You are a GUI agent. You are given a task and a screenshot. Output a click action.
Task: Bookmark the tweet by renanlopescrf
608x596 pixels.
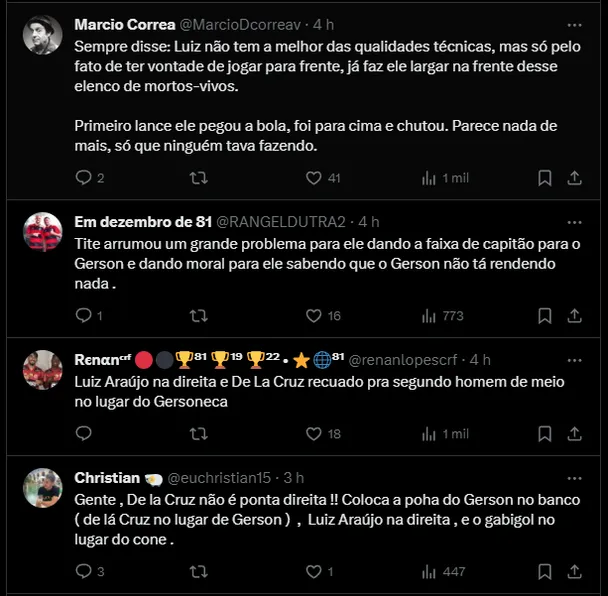click(545, 434)
